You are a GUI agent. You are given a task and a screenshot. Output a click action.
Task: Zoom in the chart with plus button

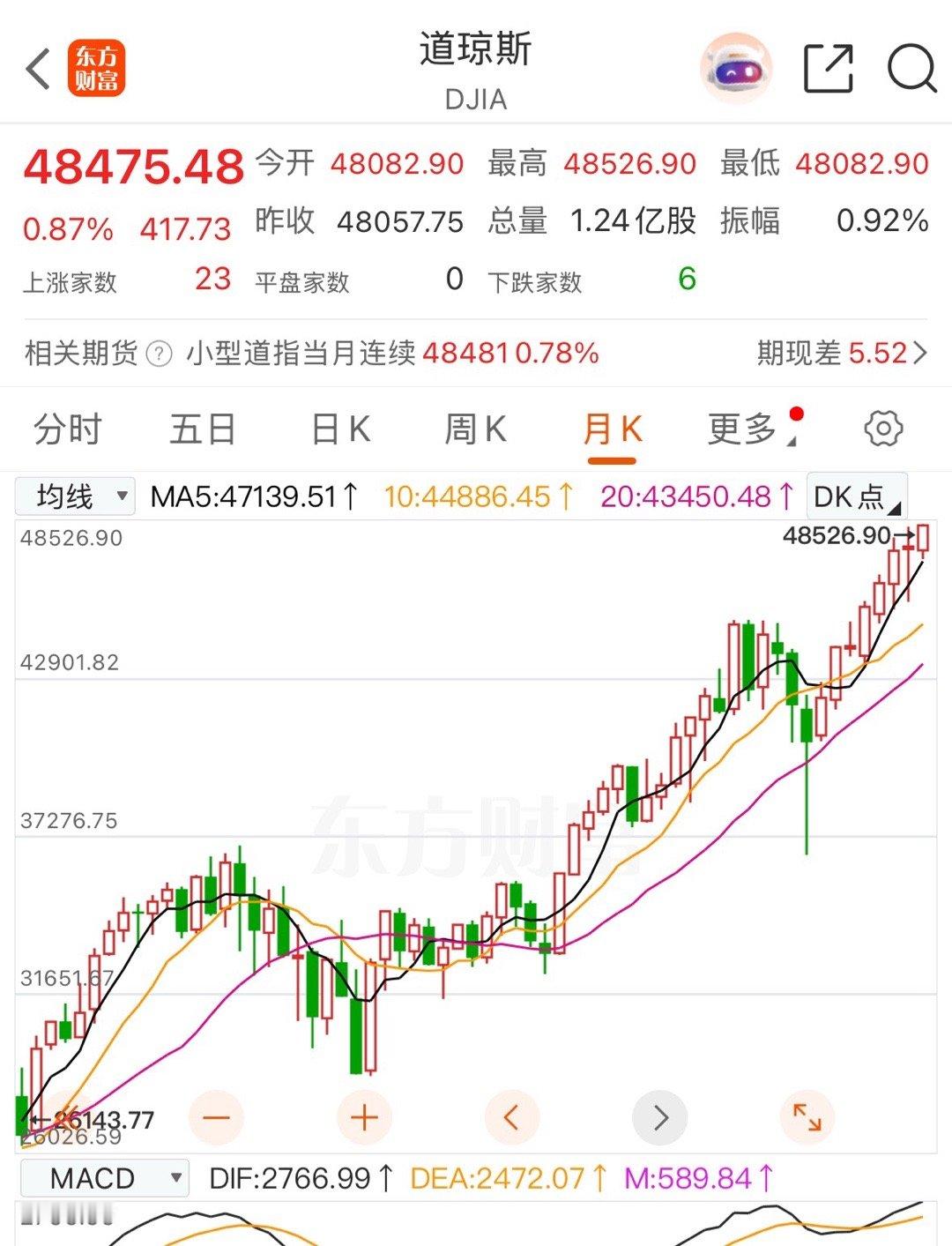click(363, 1115)
